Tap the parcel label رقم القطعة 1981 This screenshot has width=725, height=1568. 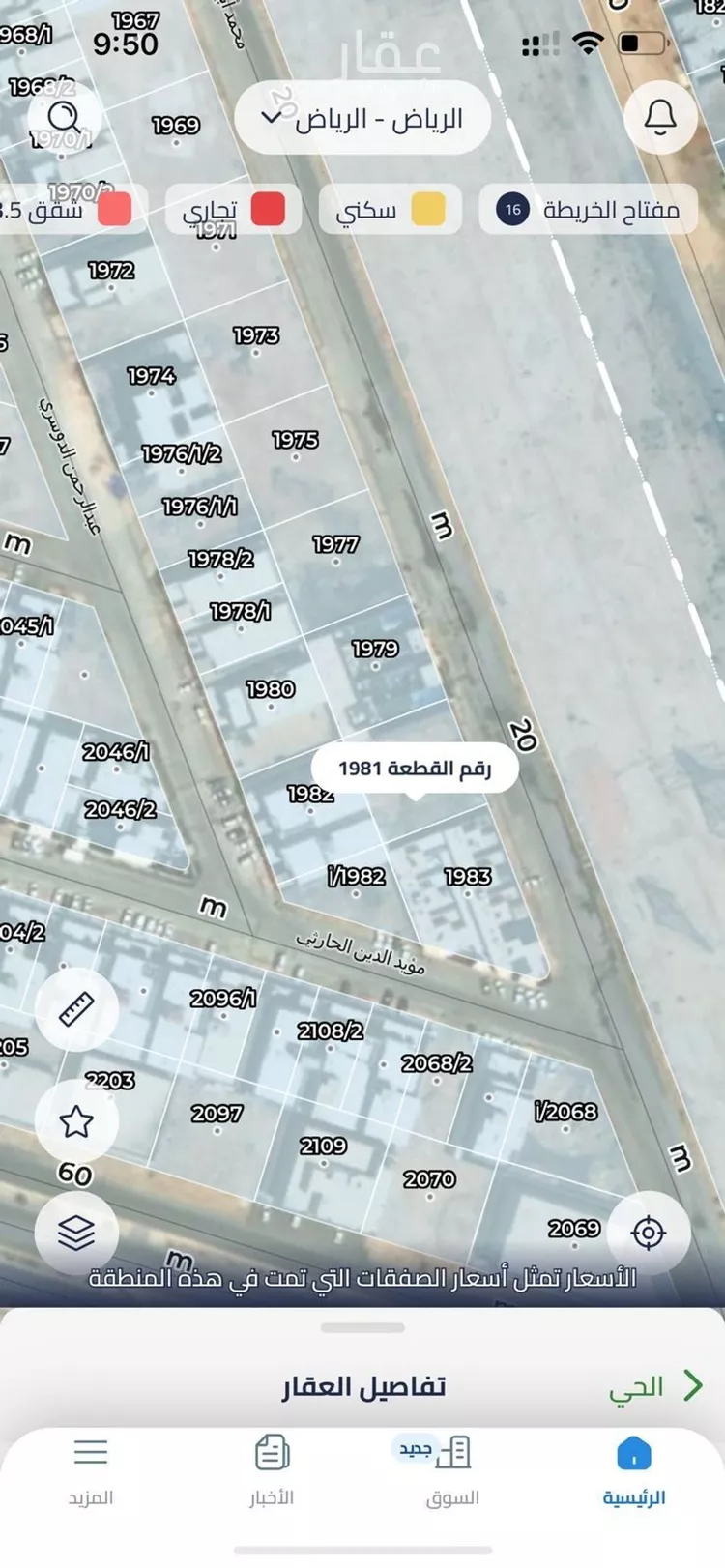[x=415, y=769]
